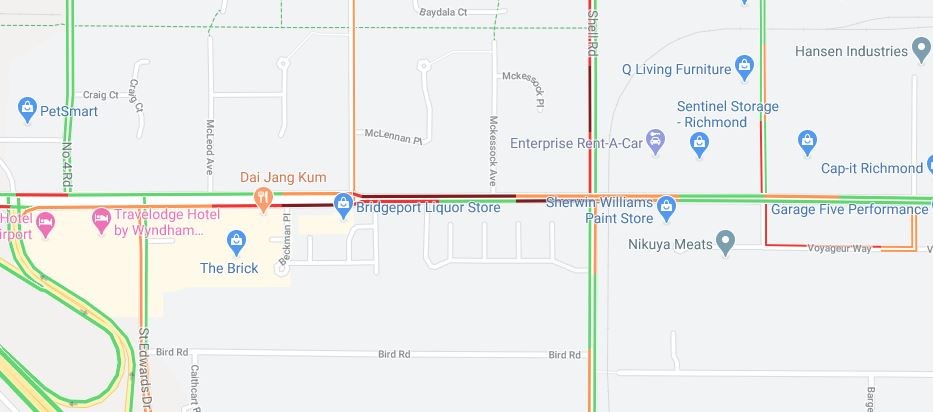Tap the Sentinel Storage - Richmond pin
This screenshot has width=933, height=412.
click(700, 144)
